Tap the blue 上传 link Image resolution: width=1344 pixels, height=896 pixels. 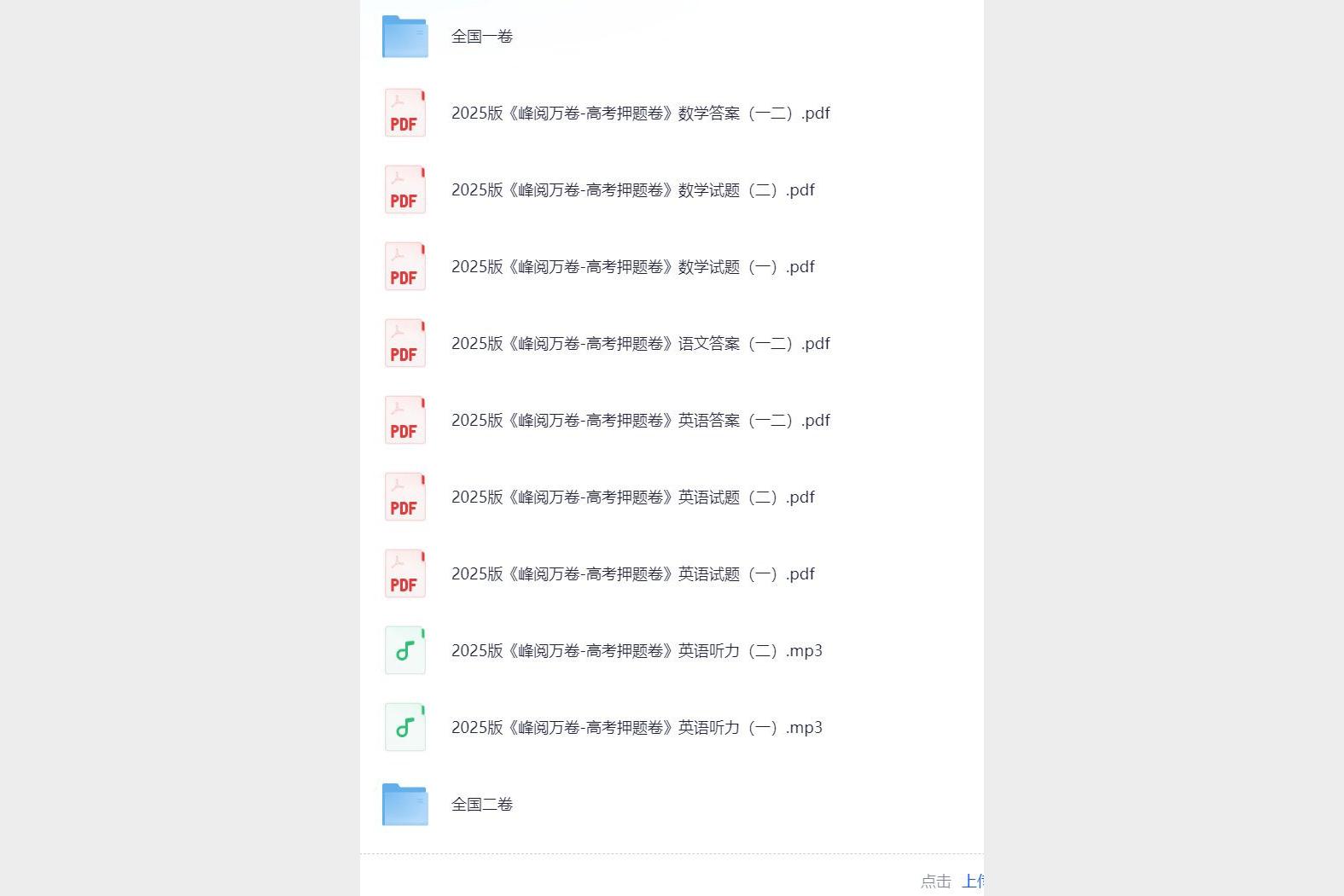(972, 881)
